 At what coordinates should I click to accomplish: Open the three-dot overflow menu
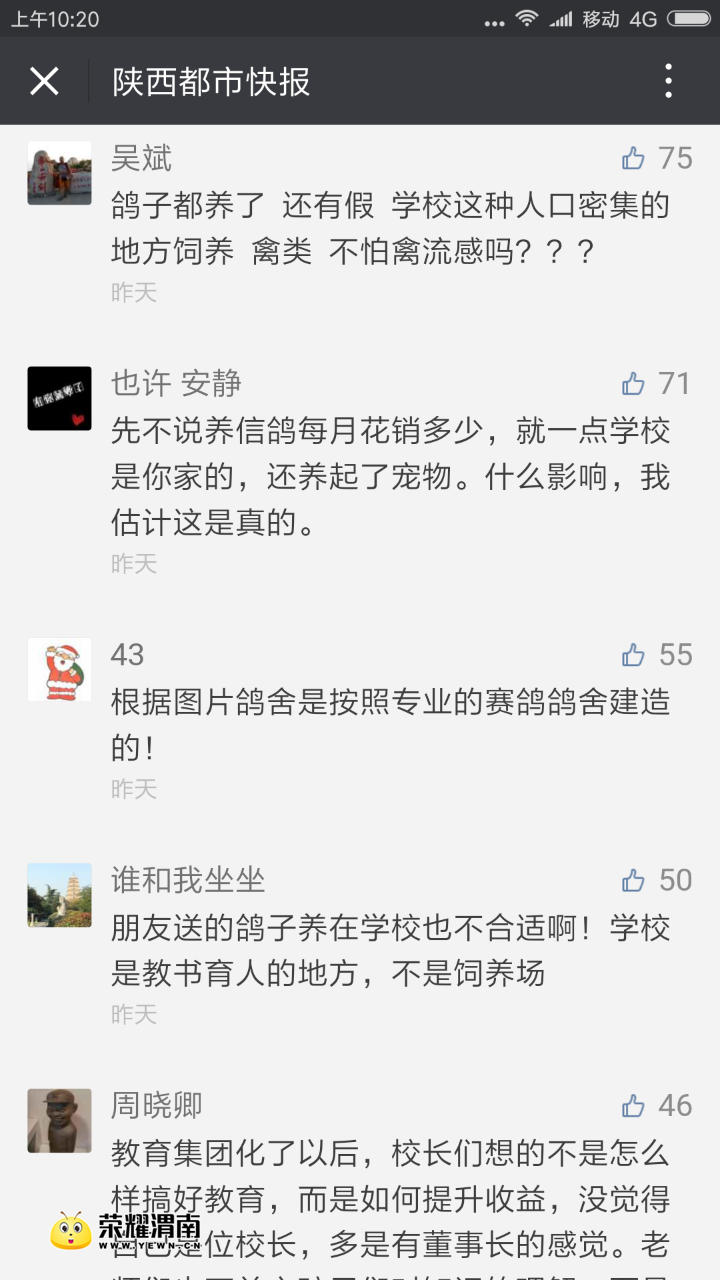[x=669, y=81]
